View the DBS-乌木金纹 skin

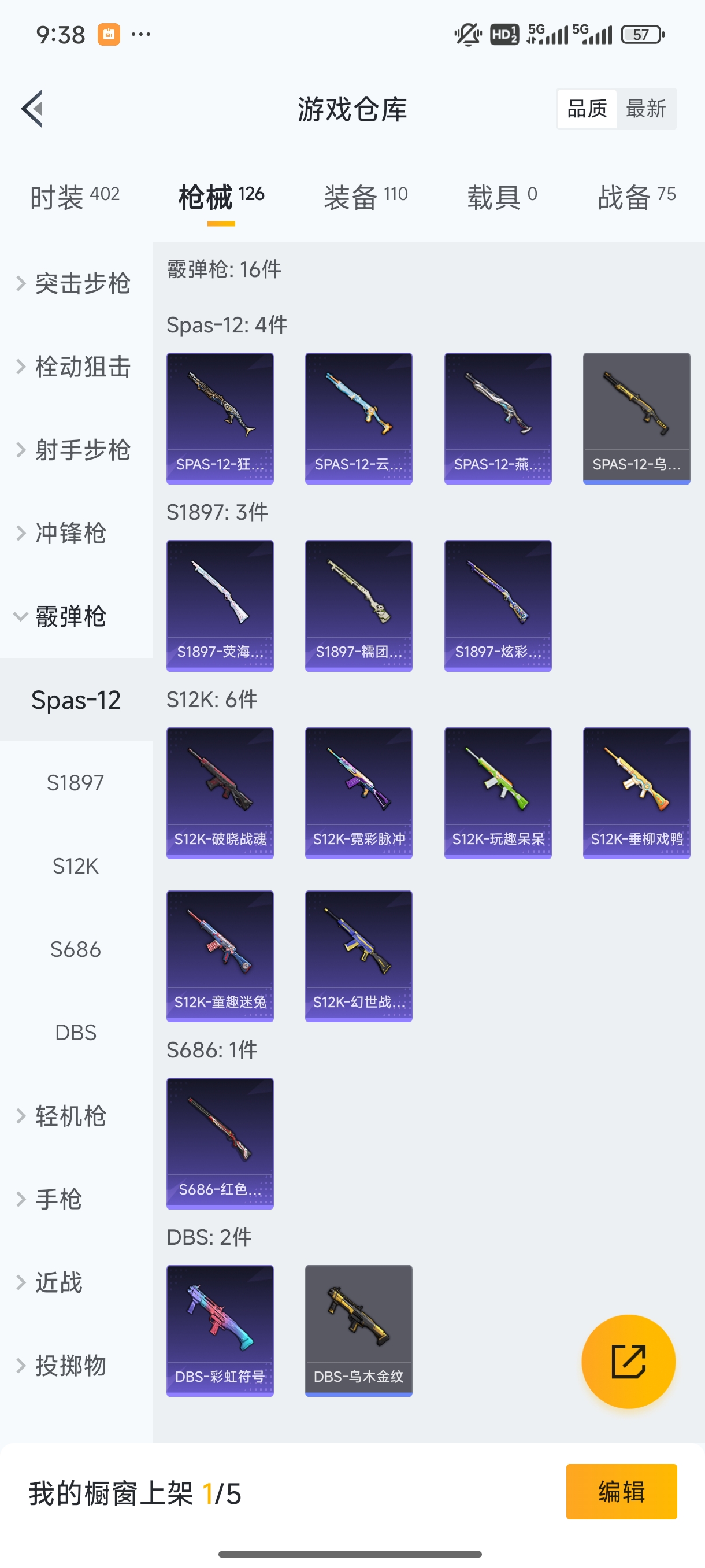pos(358,1330)
